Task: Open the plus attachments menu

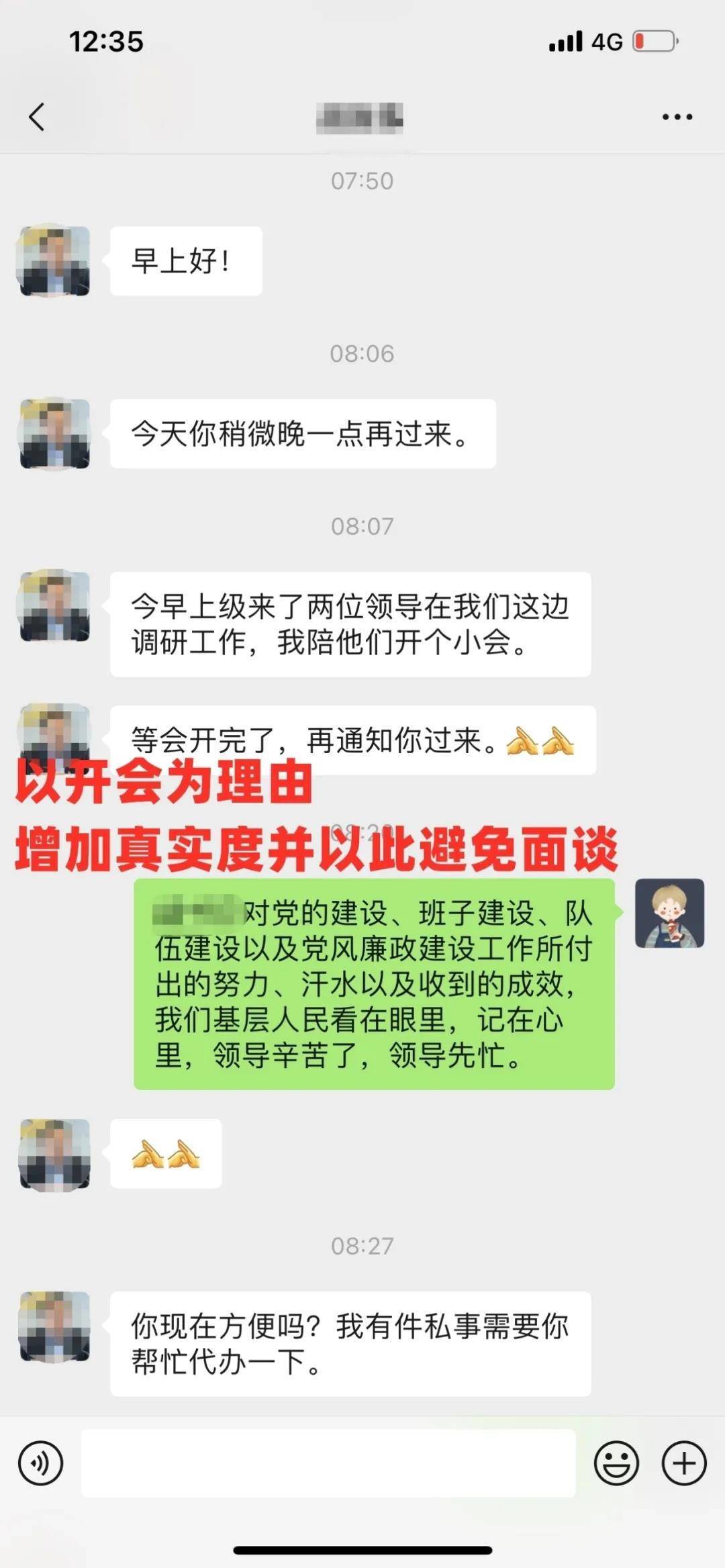Action: coord(684,1463)
